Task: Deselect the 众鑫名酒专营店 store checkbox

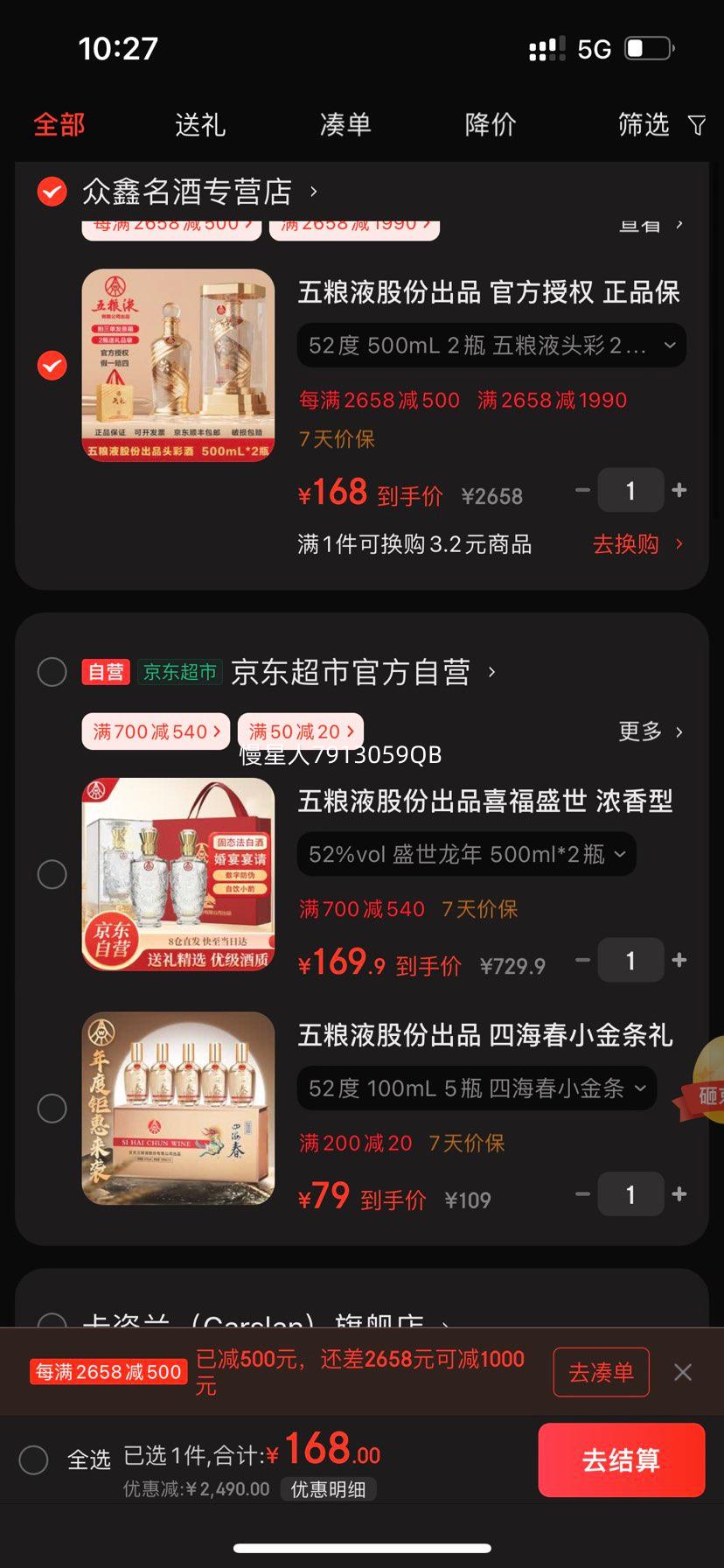Action: click(x=52, y=192)
